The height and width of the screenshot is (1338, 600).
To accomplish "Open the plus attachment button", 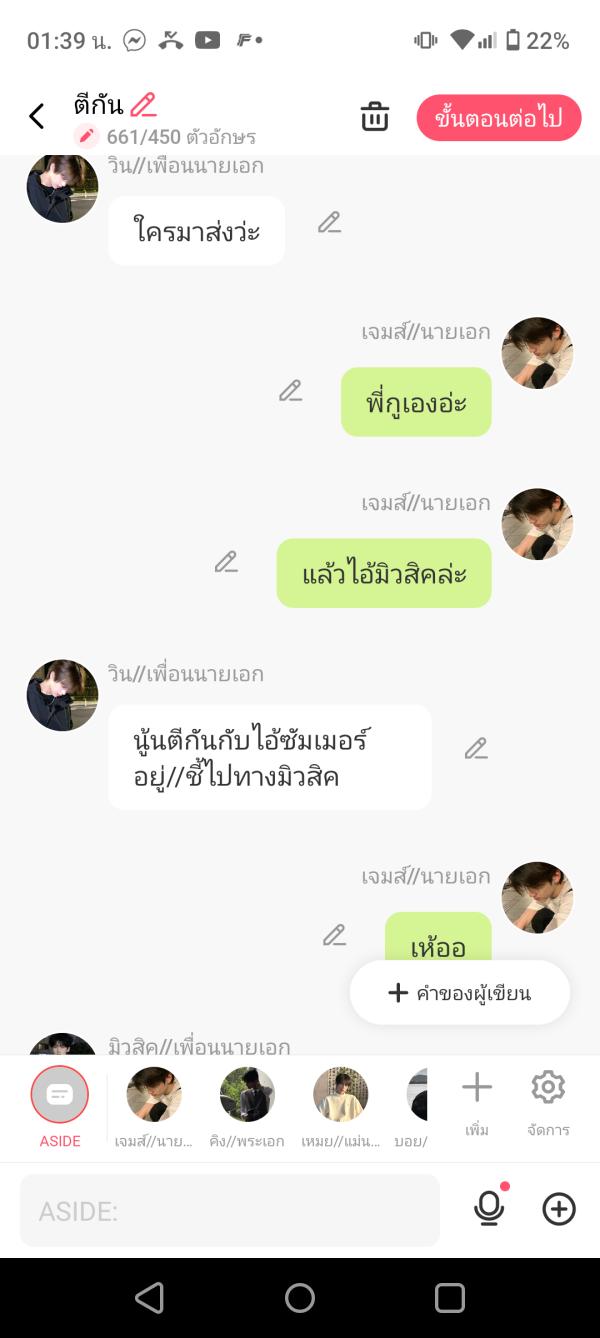I will [559, 1210].
